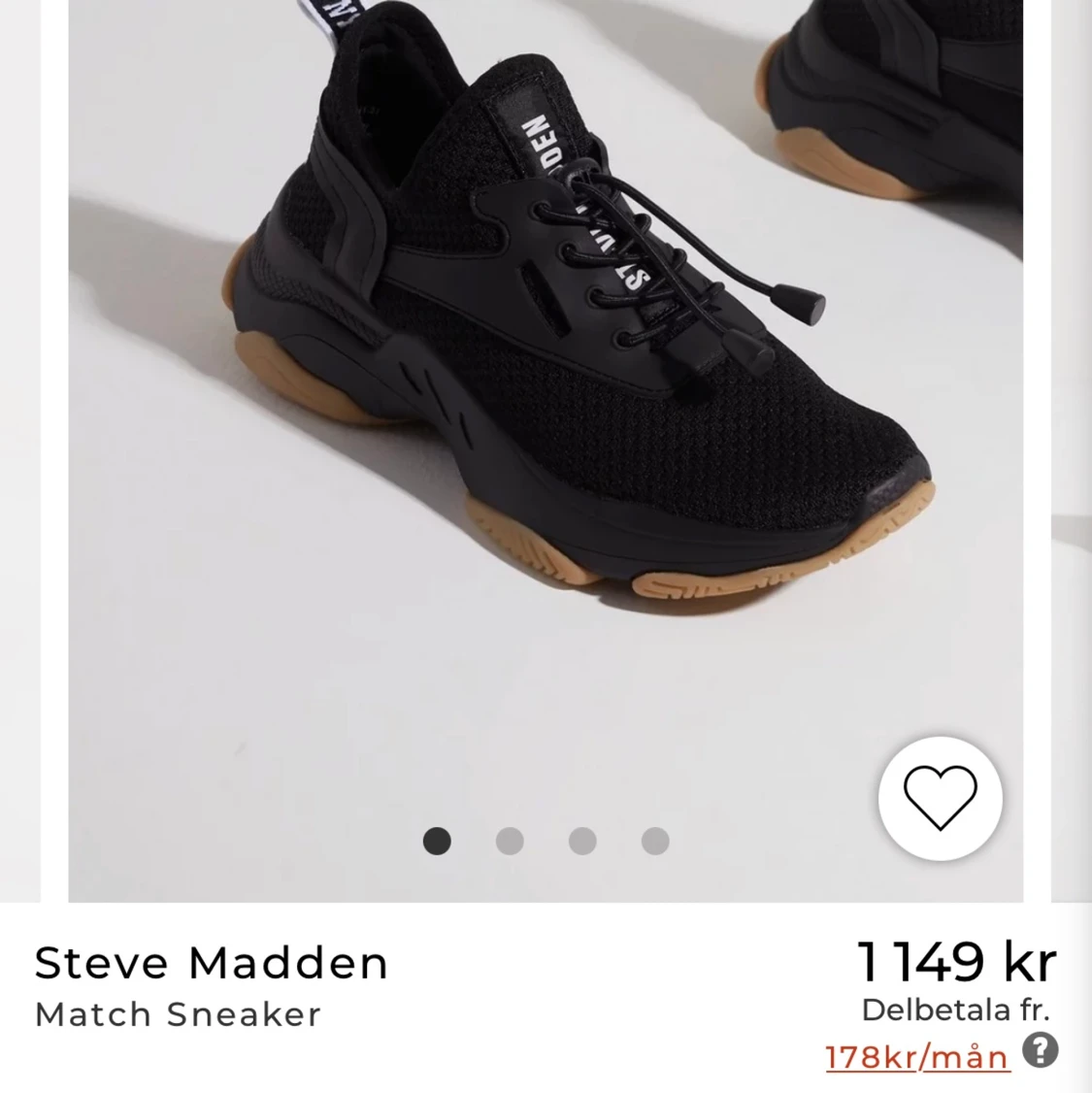Click the Delbetala fr. text
The image size is (1092, 1093).
pos(956,1010)
